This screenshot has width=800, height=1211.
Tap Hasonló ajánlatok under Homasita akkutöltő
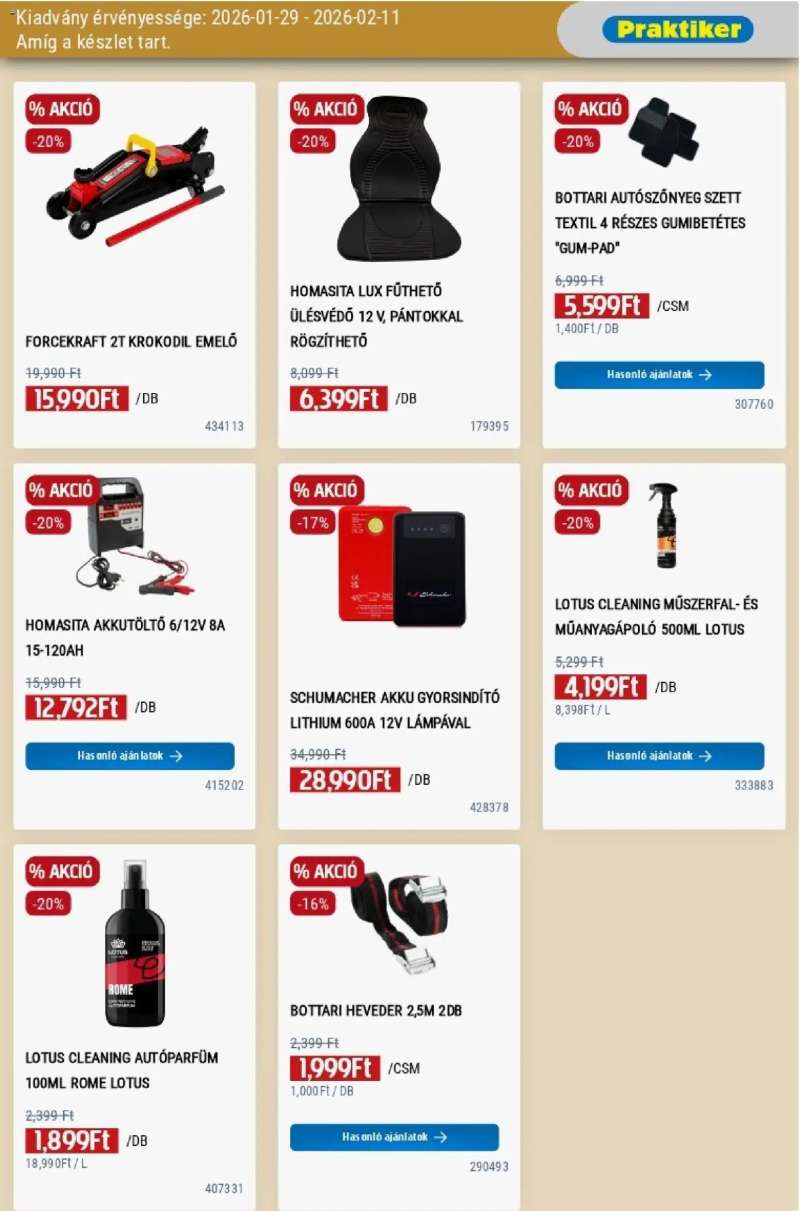point(130,756)
